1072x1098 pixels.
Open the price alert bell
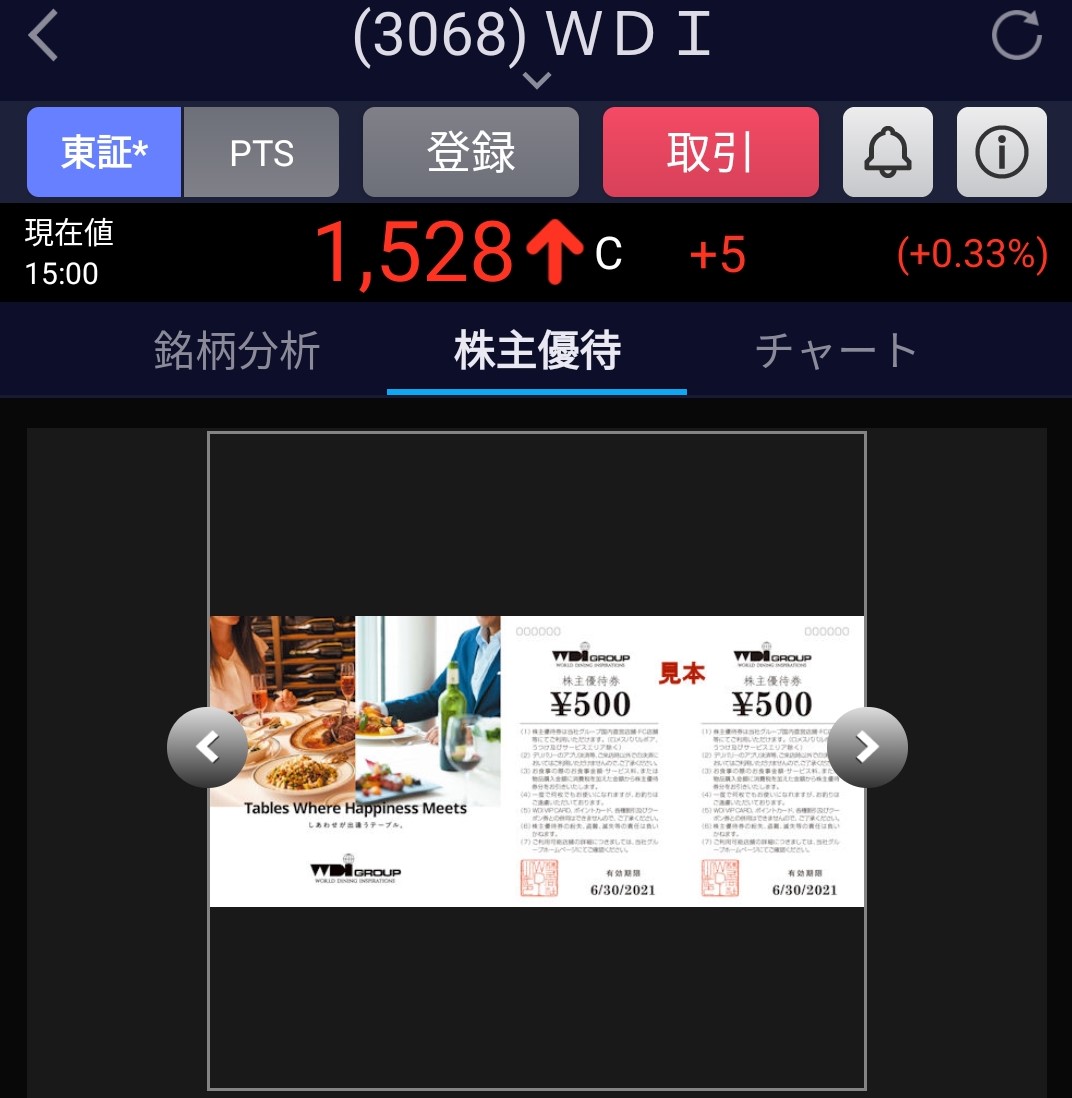point(887,153)
